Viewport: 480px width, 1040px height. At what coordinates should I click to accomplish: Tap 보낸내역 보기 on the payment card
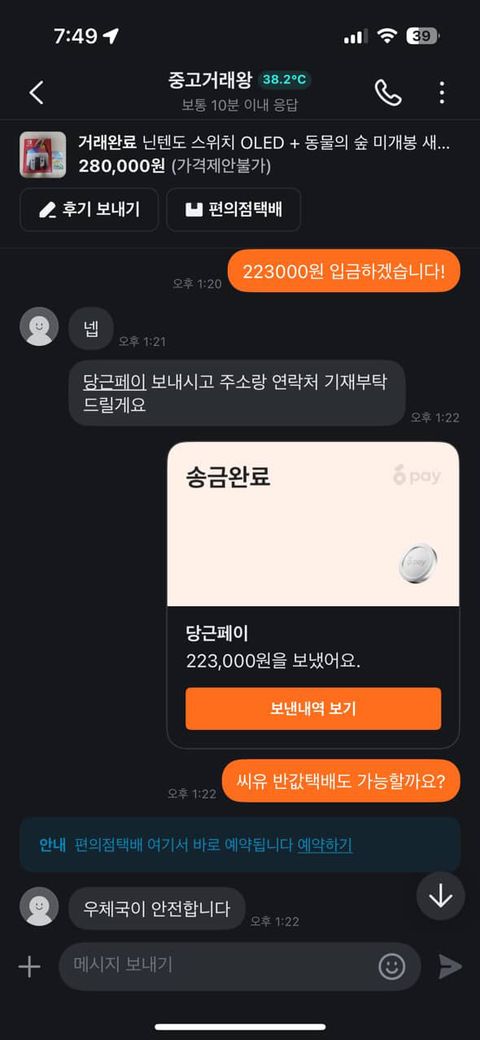click(313, 708)
